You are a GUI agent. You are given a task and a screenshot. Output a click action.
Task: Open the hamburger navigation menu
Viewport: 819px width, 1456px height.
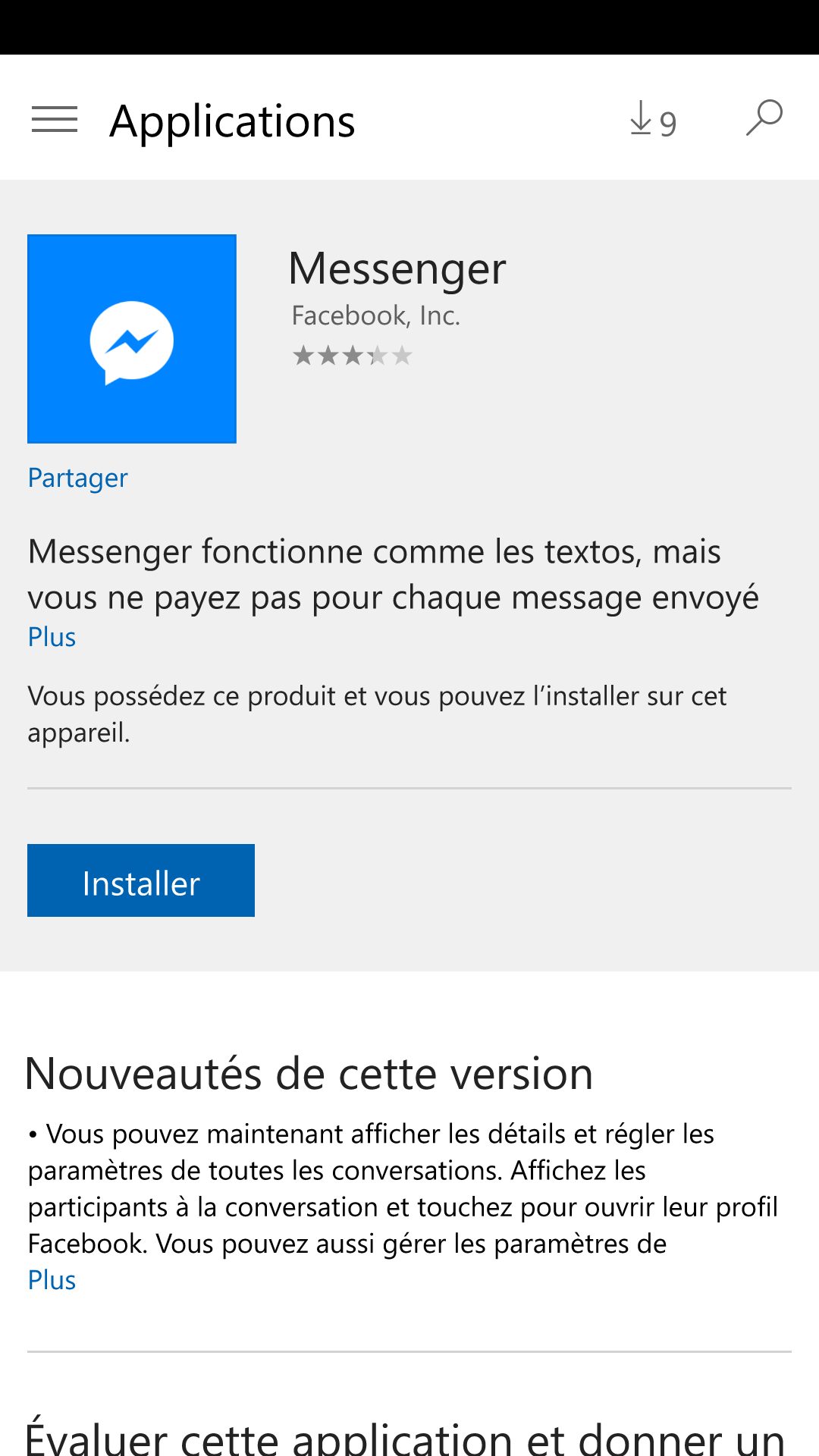55,120
